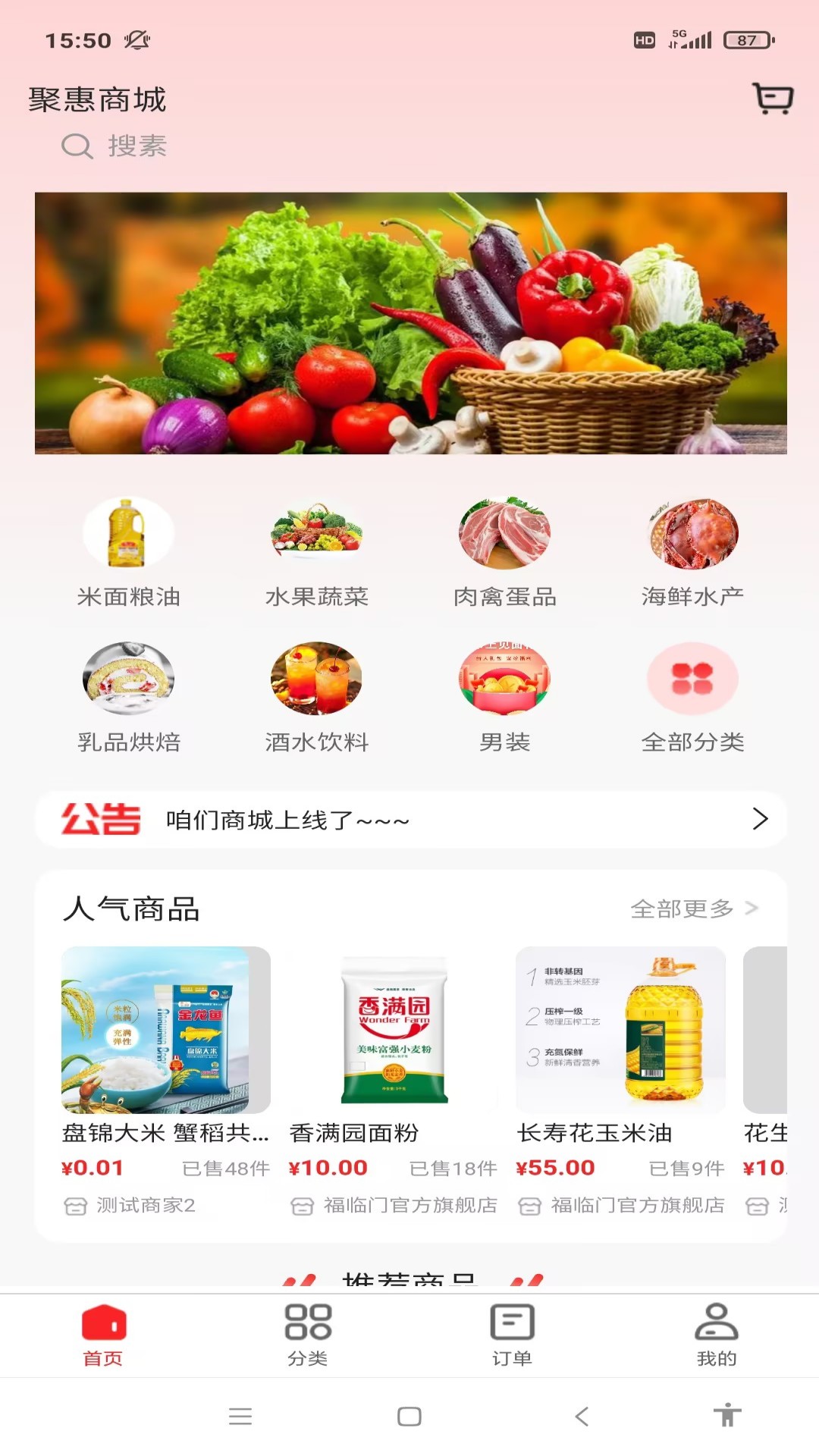Select the 水果蔬菜 fruits and vegetables category
This screenshot has width=819, height=1456.
[318, 551]
